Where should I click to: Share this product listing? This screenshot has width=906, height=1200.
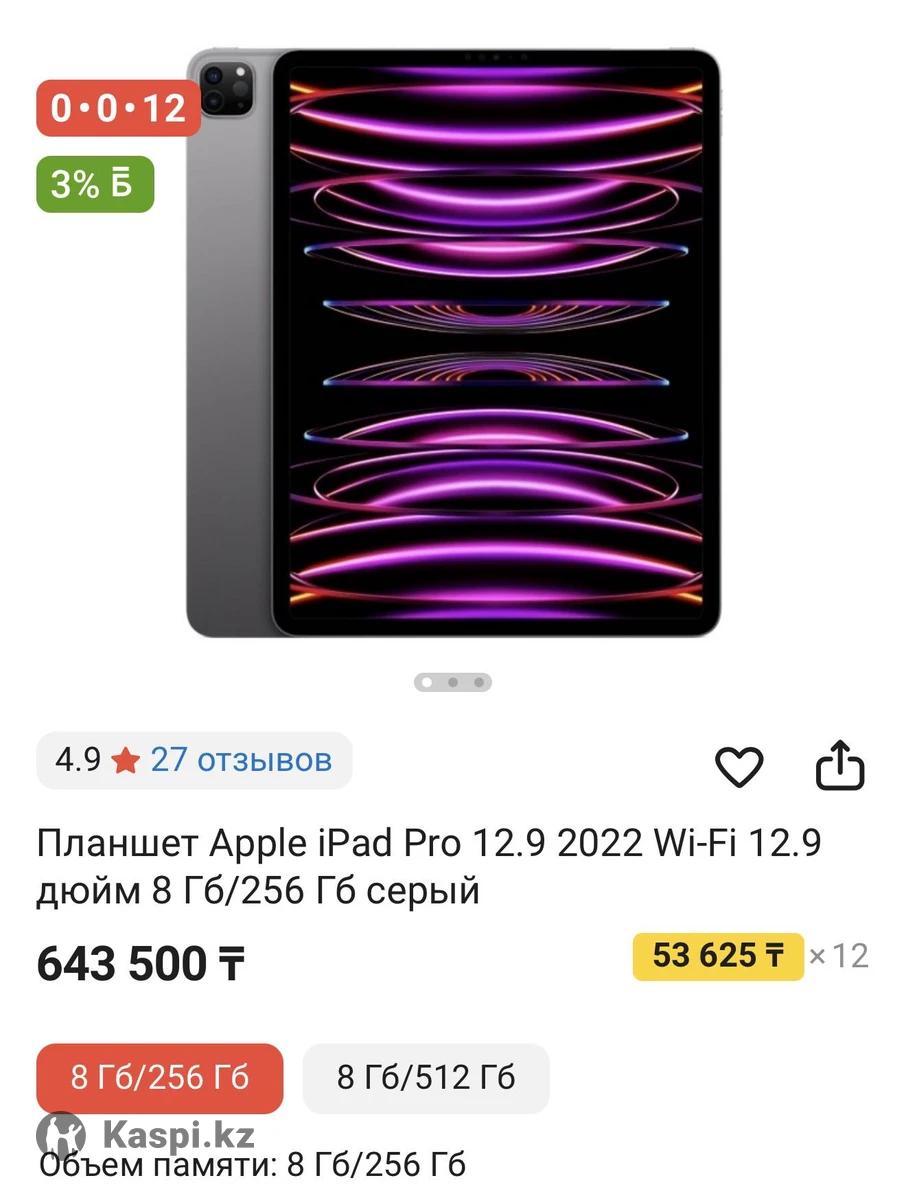pos(840,766)
